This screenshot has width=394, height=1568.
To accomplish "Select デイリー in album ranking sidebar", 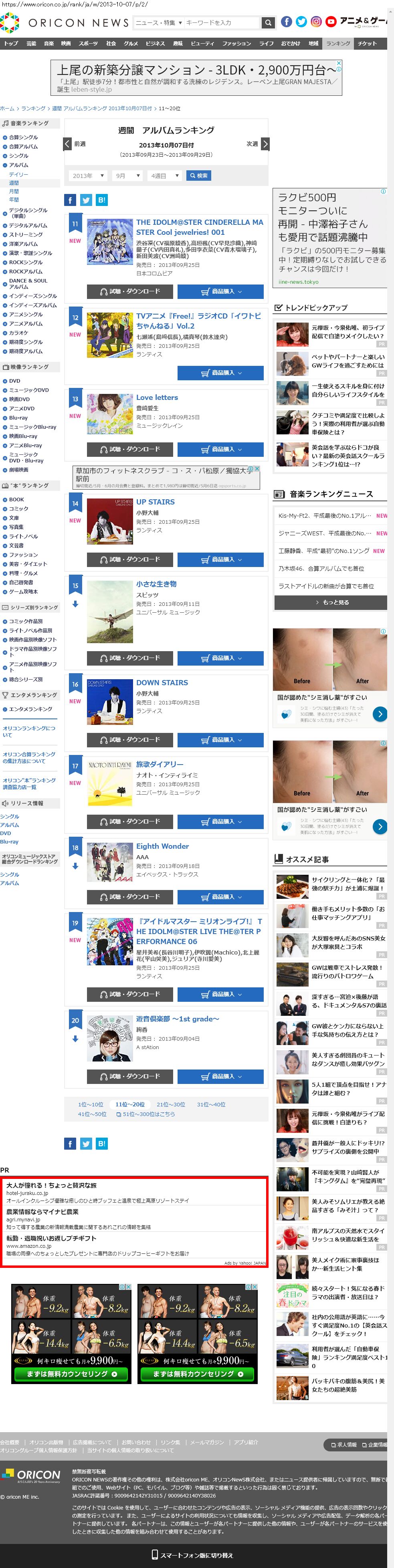I will click(x=18, y=174).
